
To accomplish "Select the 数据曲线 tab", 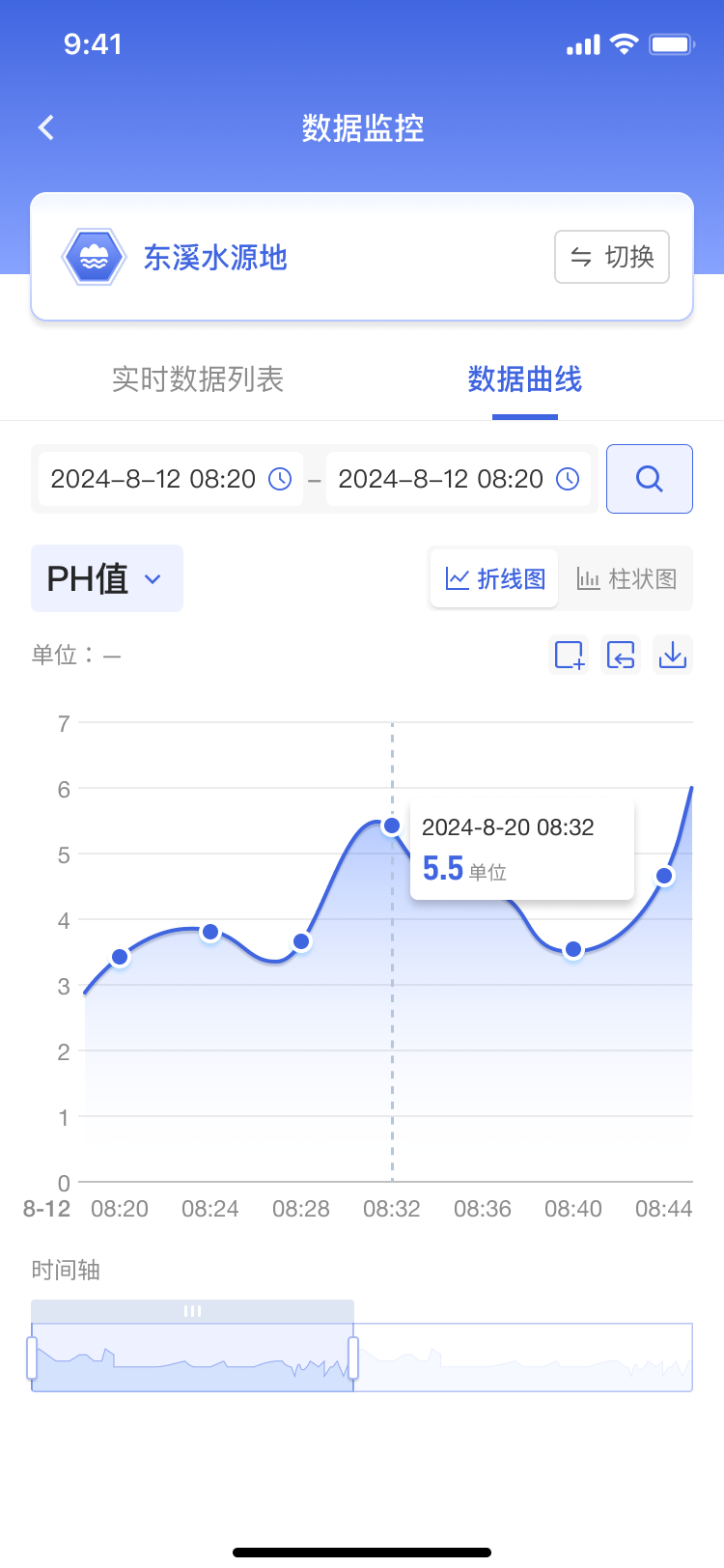I will tap(524, 379).
